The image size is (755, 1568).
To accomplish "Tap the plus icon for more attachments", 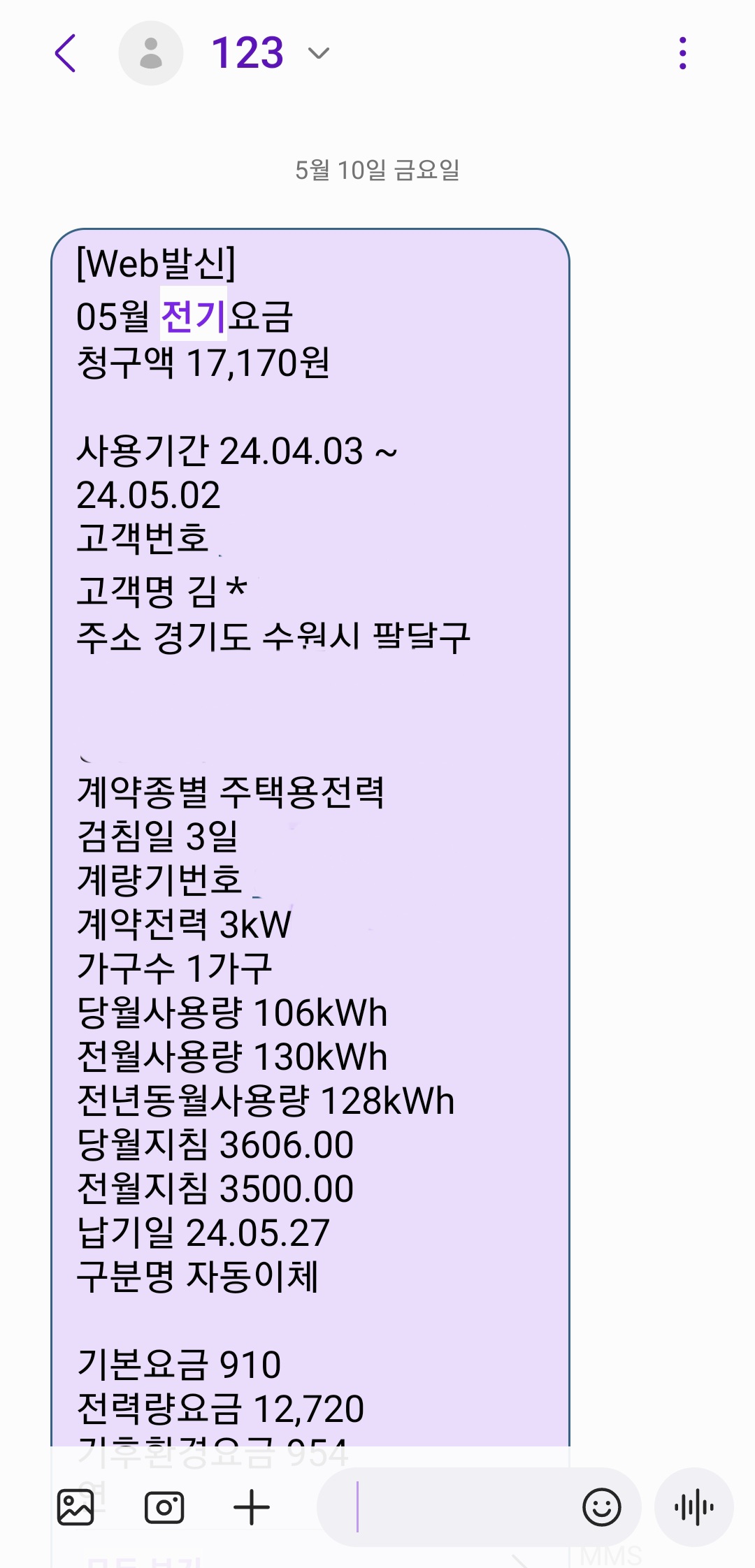I will (x=252, y=1507).
